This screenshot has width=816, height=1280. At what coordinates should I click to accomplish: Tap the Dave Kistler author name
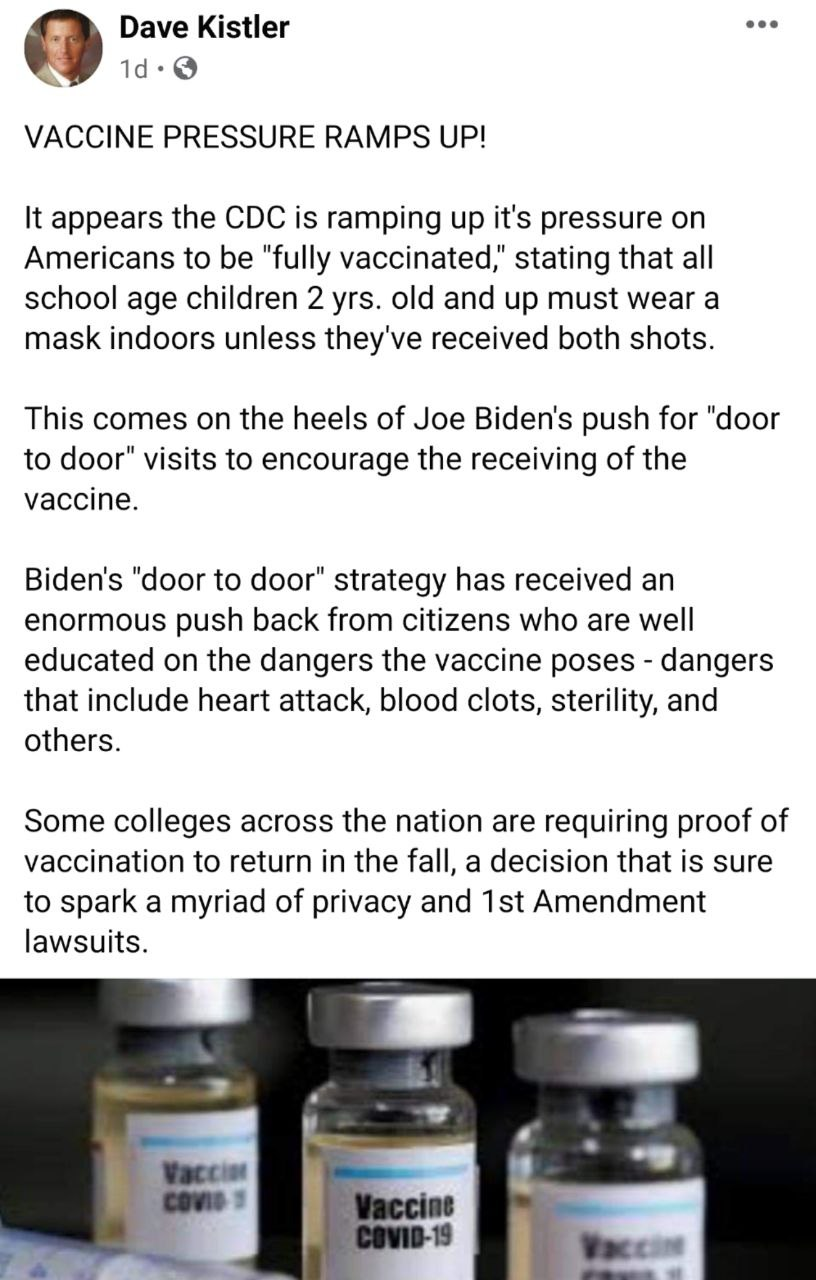coord(204,27)
